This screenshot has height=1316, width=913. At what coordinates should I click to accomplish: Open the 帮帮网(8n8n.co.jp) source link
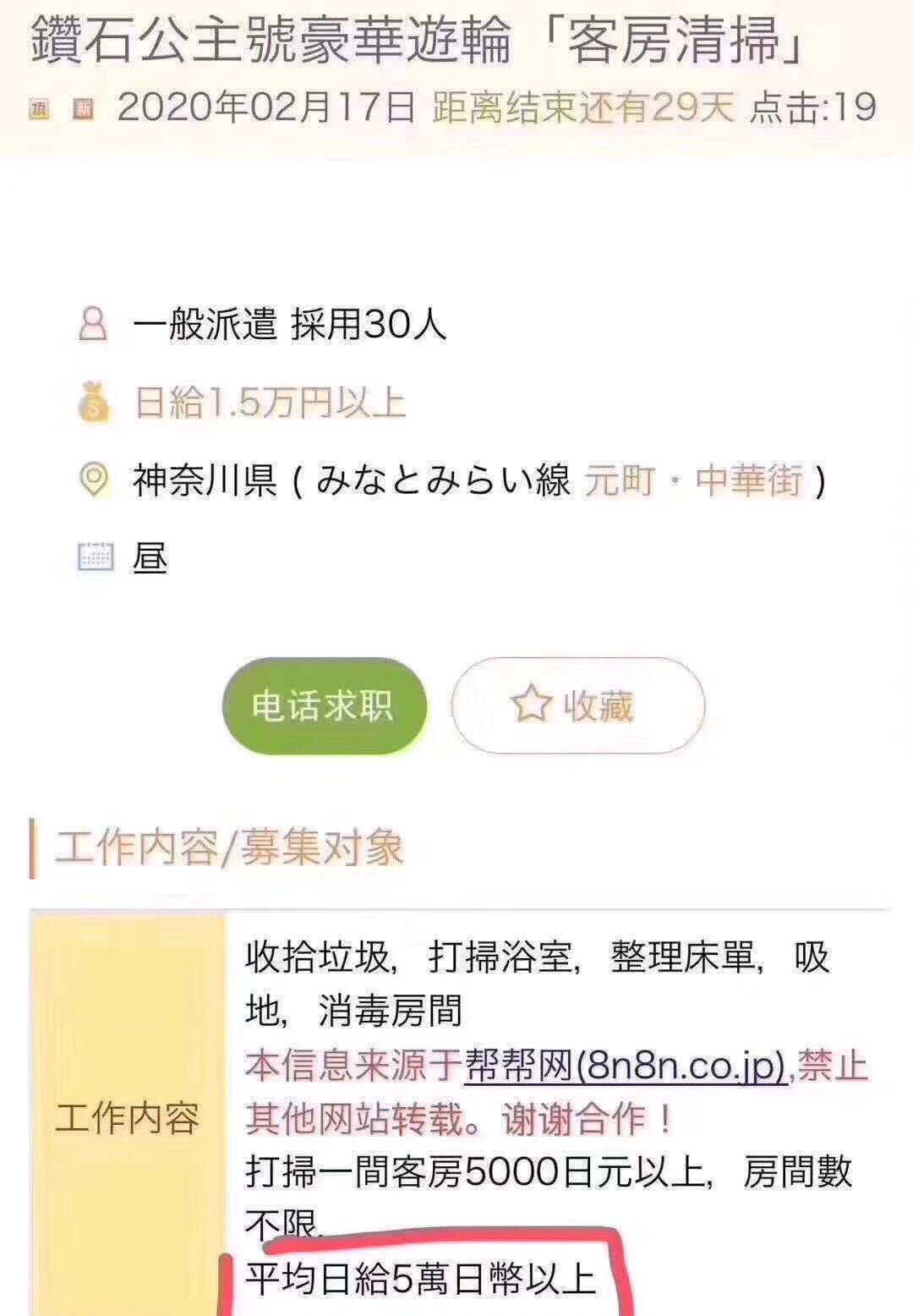pos(626,1067)
